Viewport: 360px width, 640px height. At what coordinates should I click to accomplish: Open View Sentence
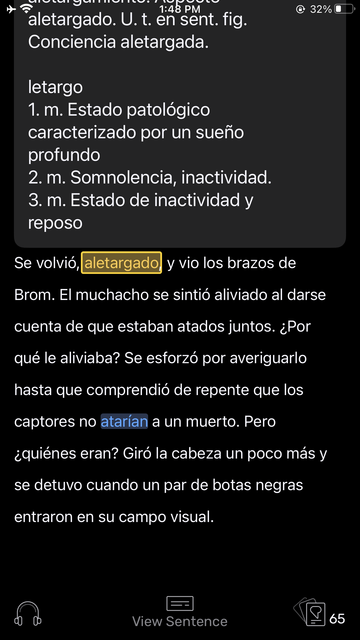180,612
